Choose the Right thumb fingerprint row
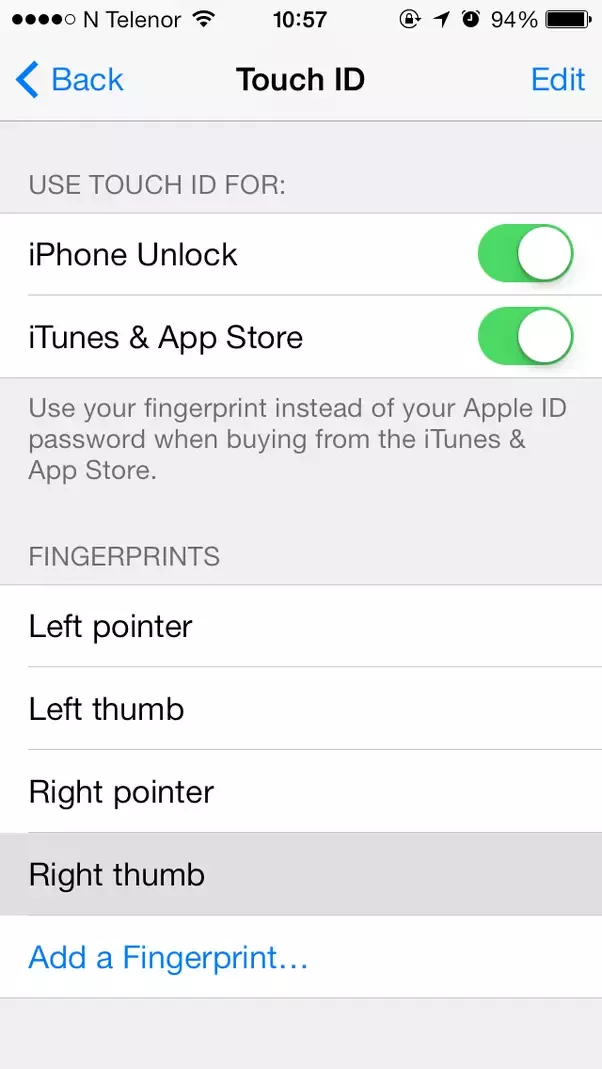 (300, 875)
